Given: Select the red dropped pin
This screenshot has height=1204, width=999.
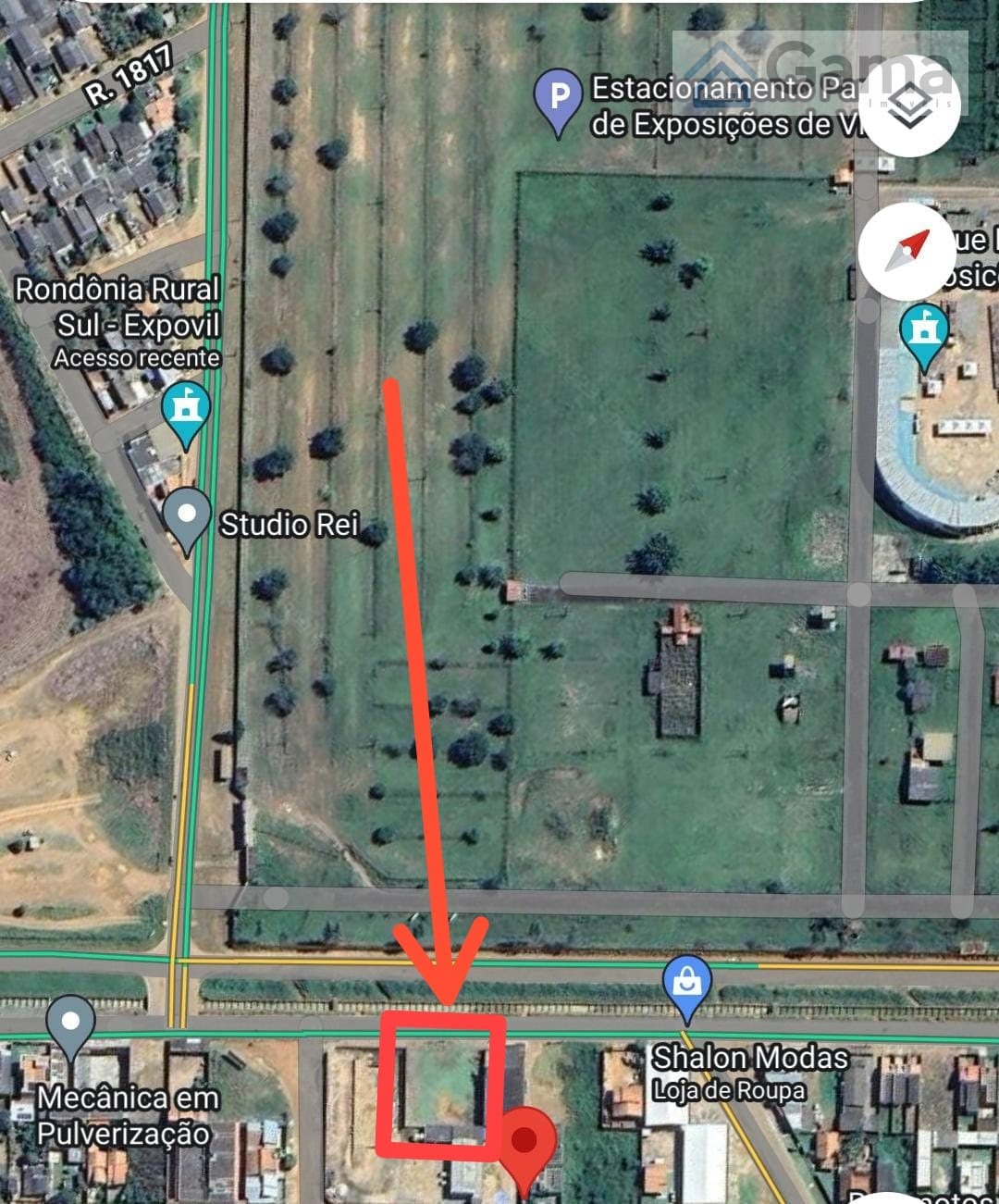Looking at the screenshot, I should point(525,1150).
